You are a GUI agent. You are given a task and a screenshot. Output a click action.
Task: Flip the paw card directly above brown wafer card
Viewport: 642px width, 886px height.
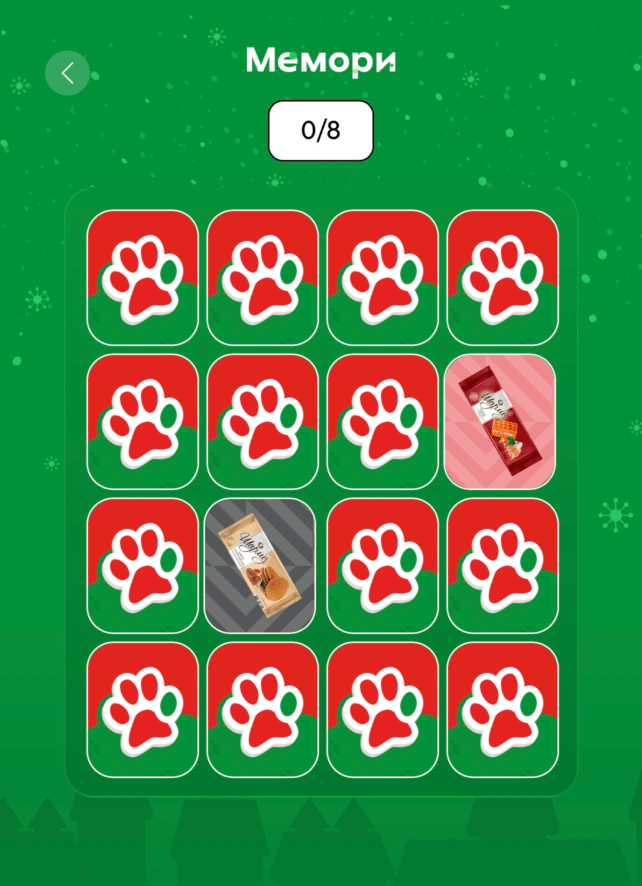261,421
